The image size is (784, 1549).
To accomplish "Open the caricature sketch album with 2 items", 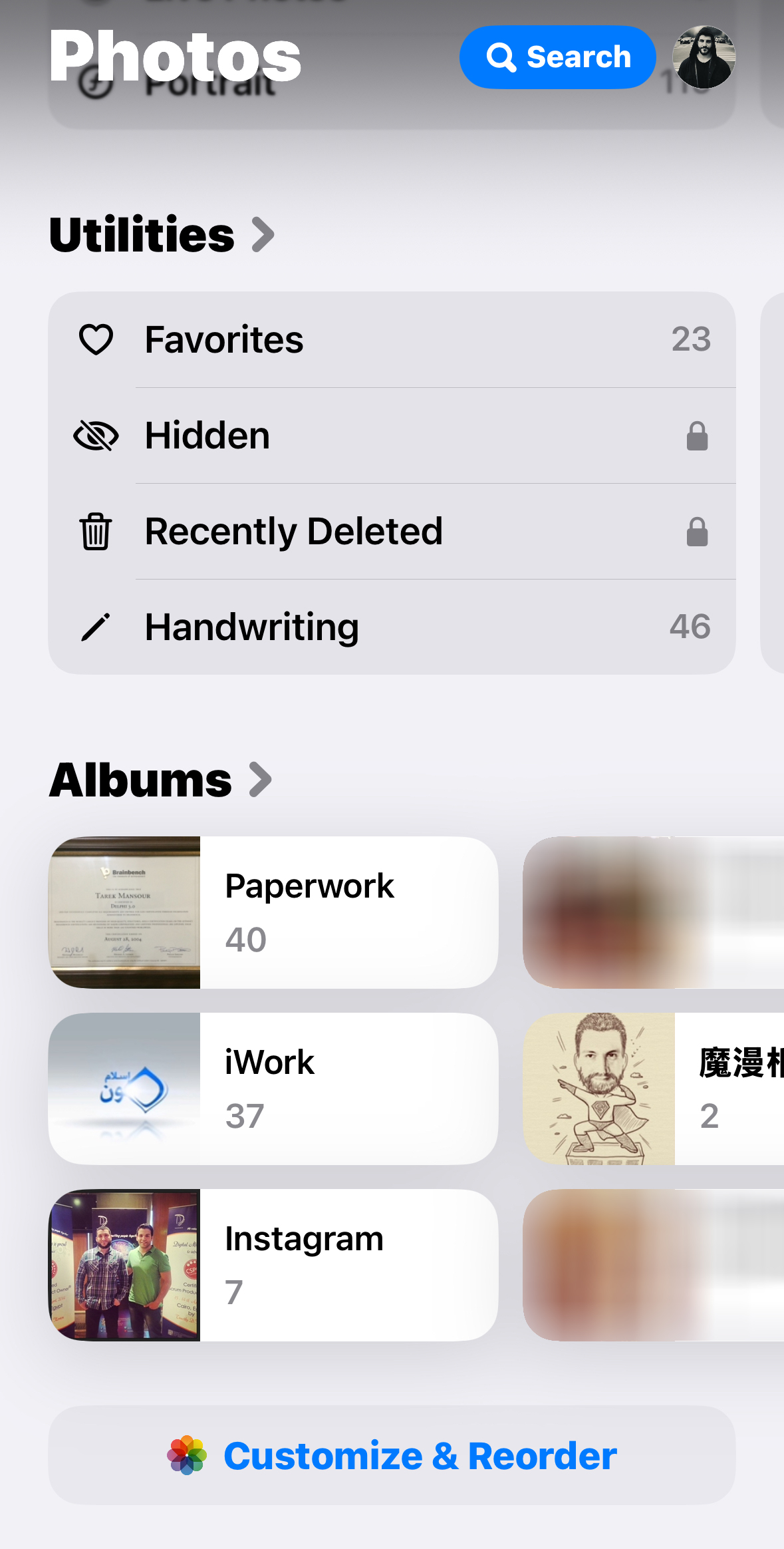I will click(x=653, y=1089).
